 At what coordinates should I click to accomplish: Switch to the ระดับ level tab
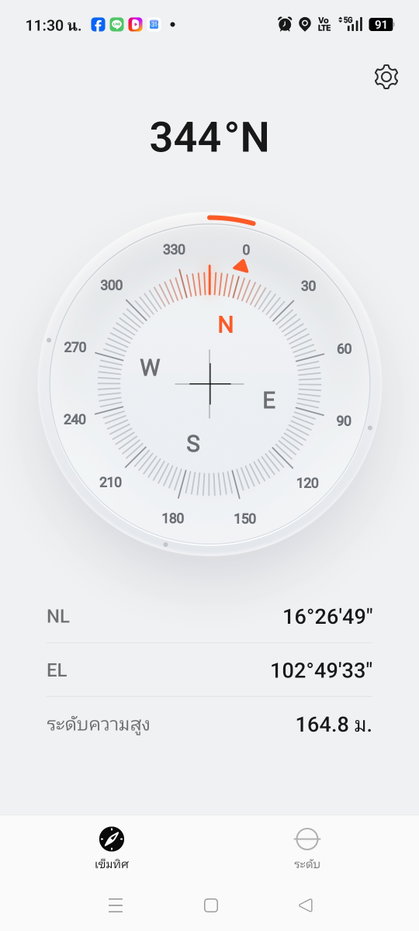307,849
